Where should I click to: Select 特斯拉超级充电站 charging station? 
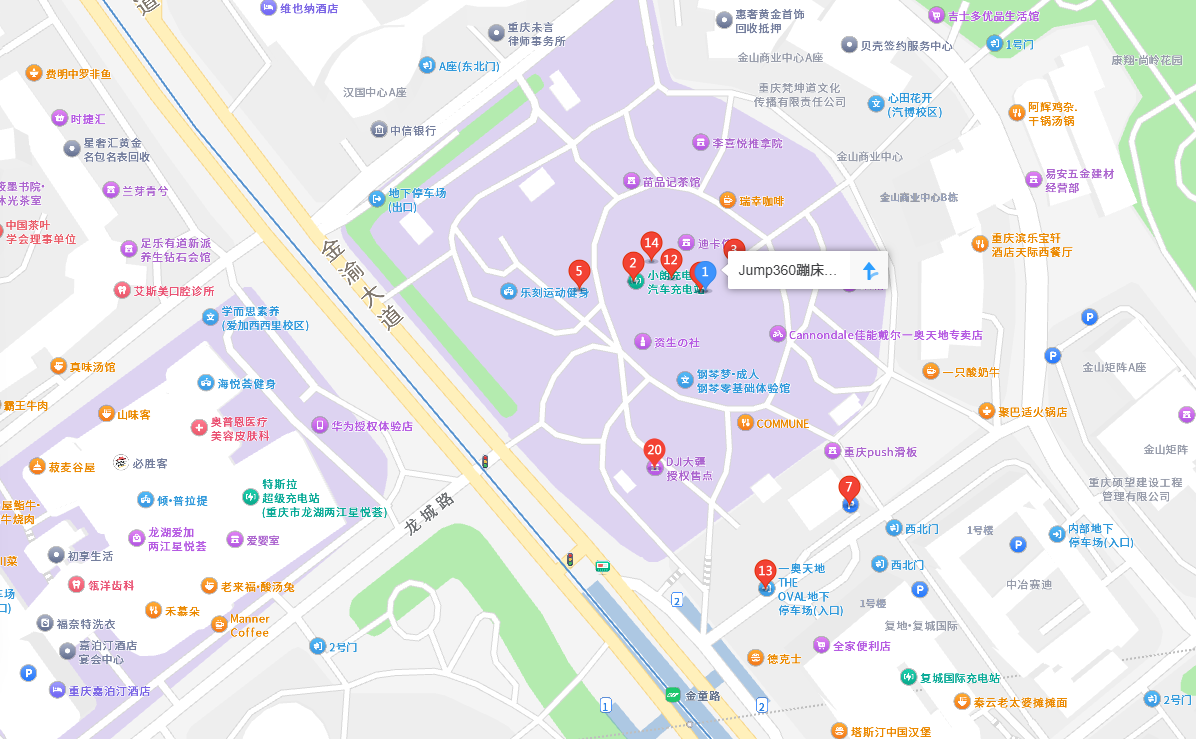tap(315, 498)
